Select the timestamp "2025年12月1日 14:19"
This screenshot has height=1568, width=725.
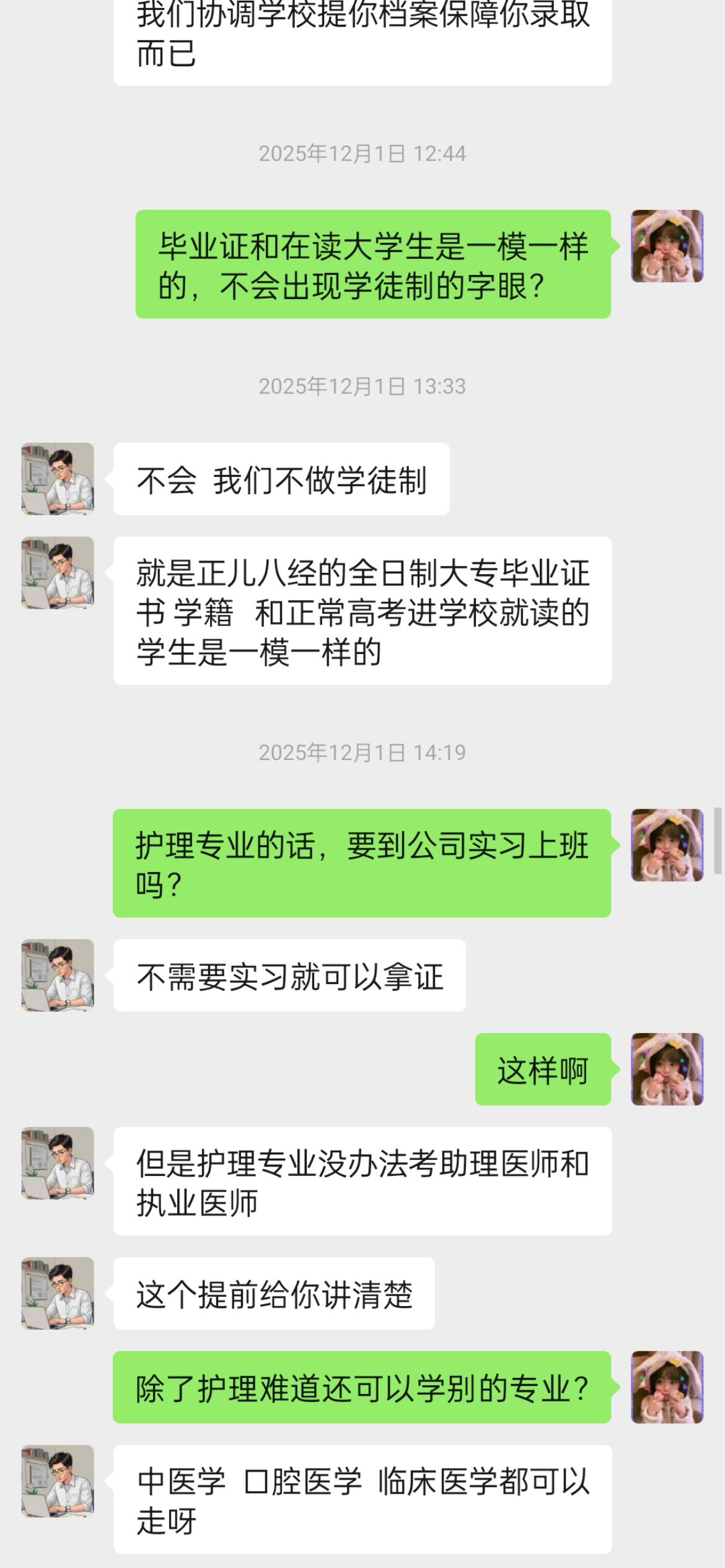(x=362, y=751)
